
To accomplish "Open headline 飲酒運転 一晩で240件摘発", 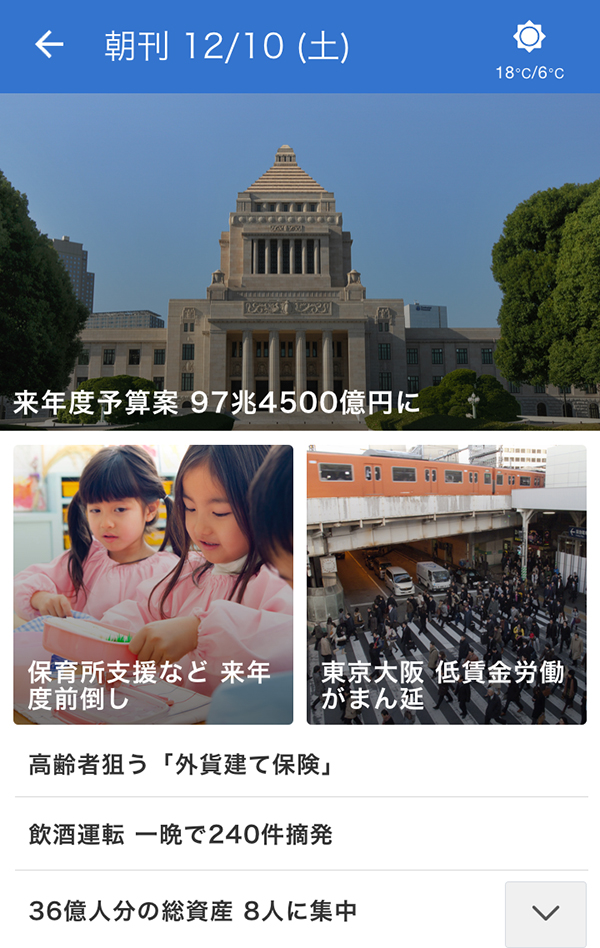I will pyautogui.click(x=180, y=834).
